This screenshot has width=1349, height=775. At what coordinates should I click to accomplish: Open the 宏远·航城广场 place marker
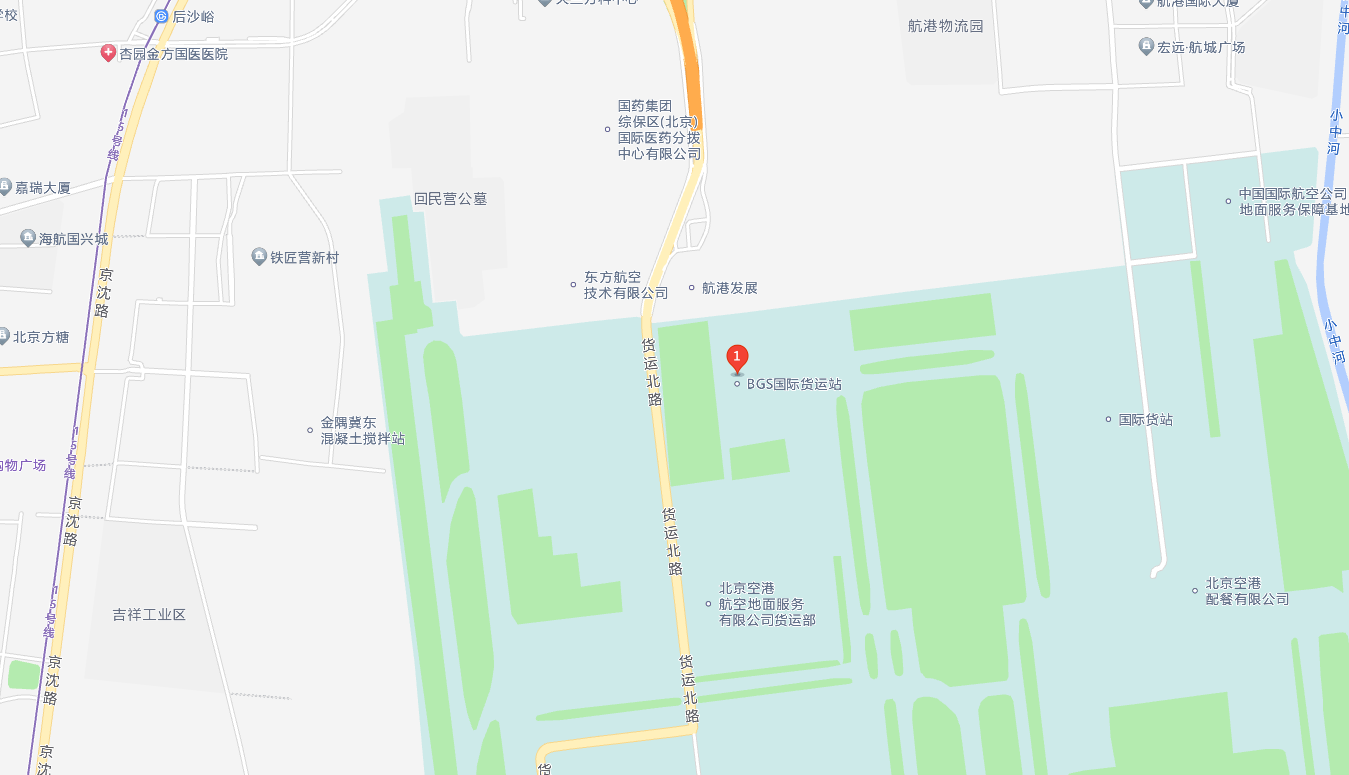[x=1146, y=46]
